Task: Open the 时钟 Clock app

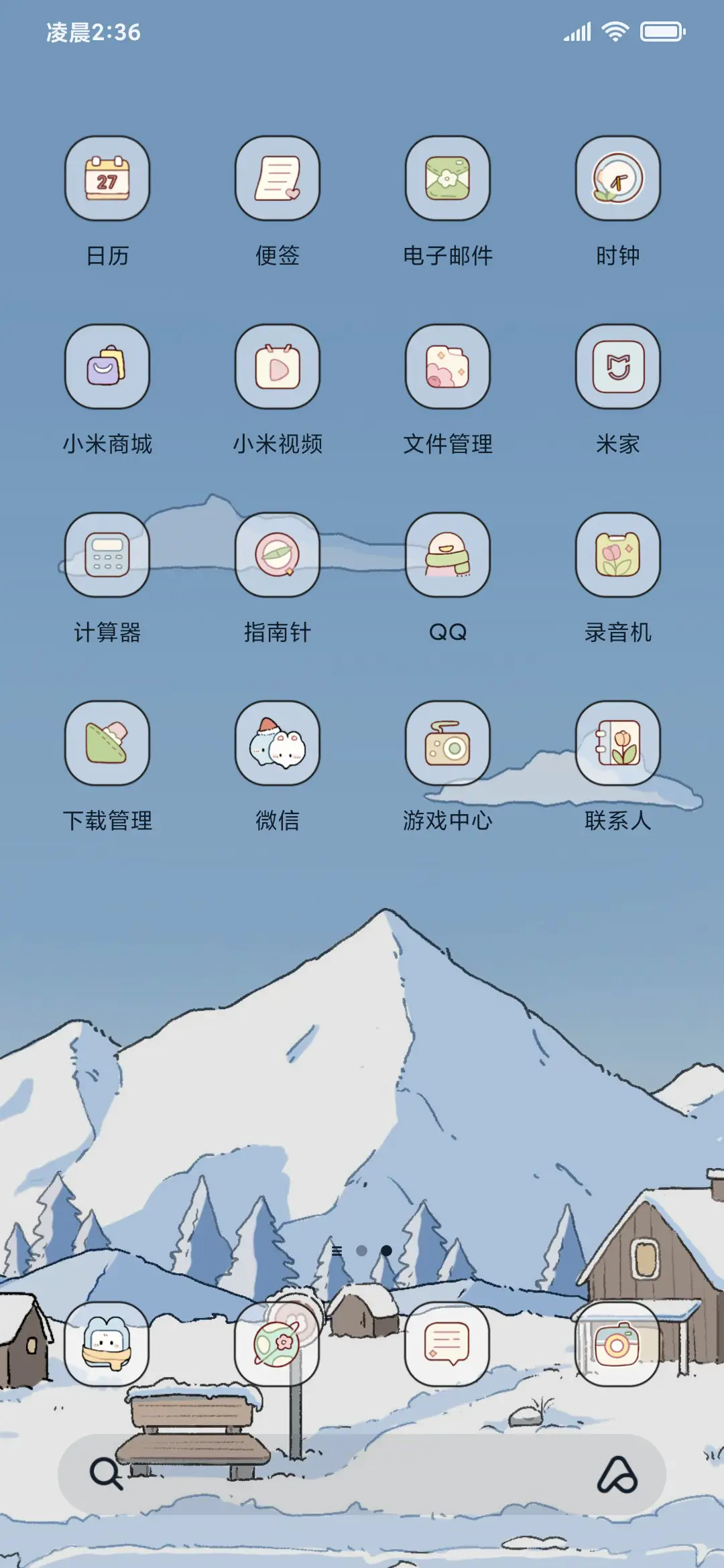Action: pos(618,181)
